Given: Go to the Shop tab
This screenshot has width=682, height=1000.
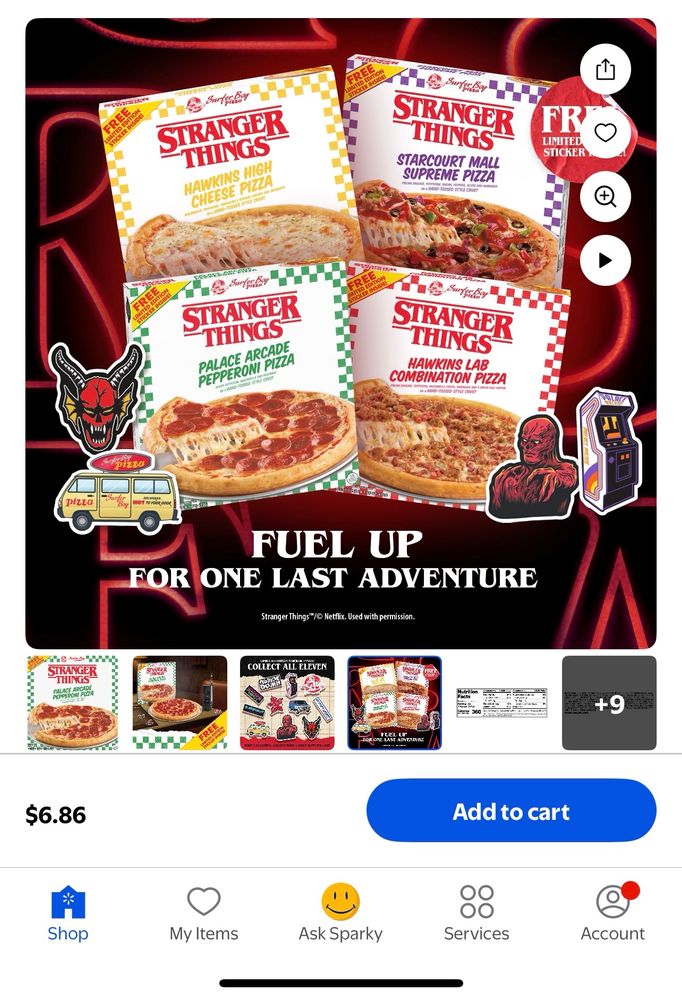Looking at the screenshot, I should coord(68,913).
